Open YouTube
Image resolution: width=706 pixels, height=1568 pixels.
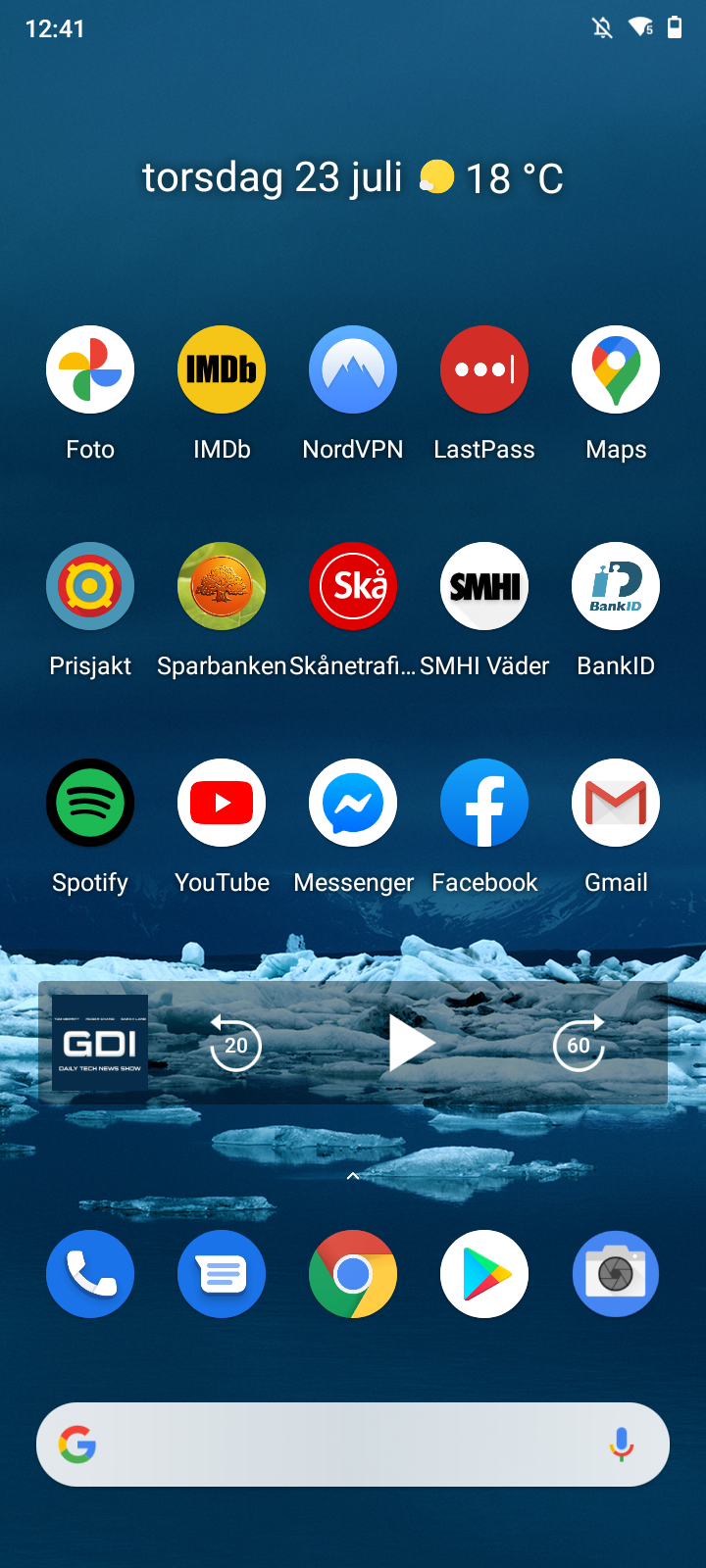point(222,803)
